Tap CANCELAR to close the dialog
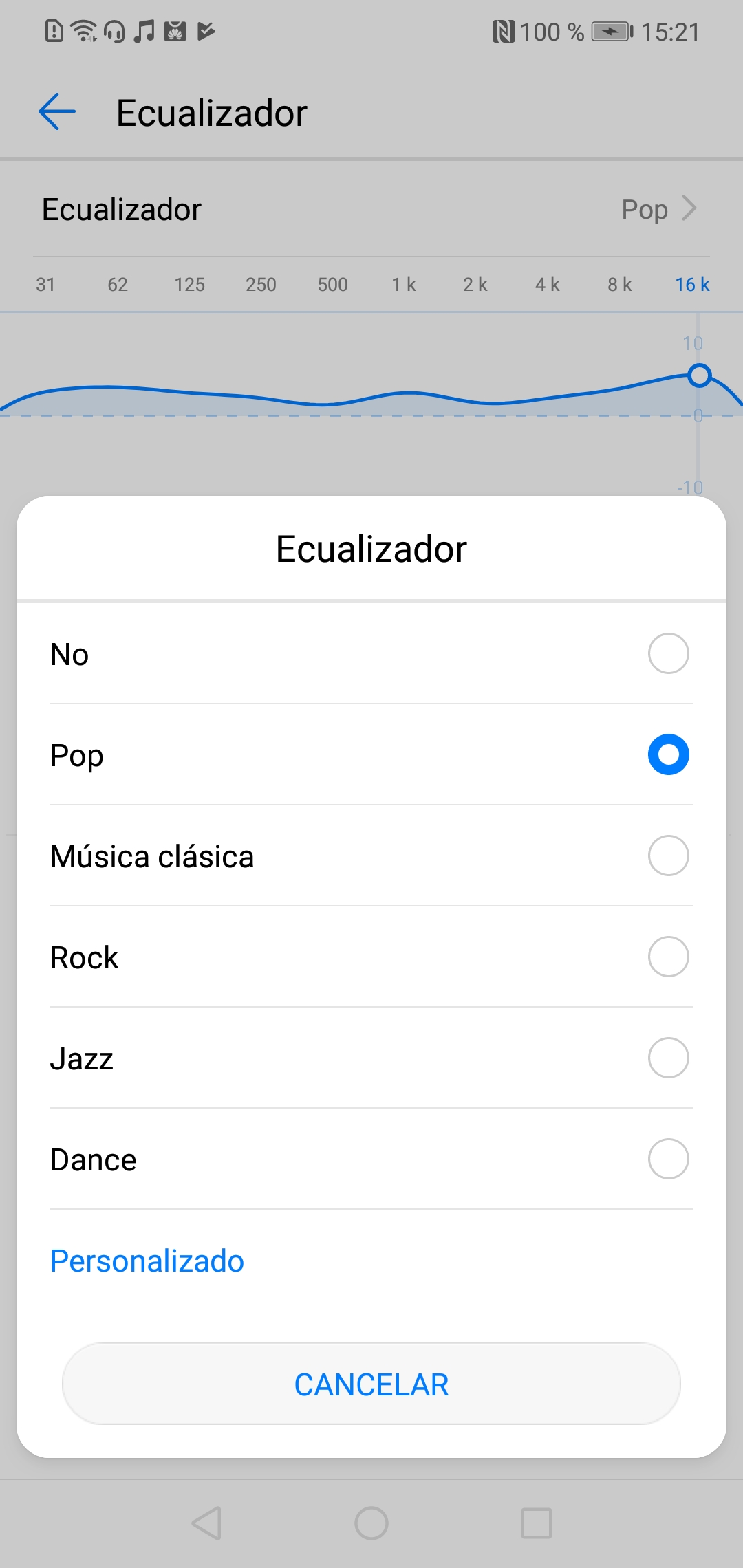This screenshot has width=743, height=1568. [371, 1384]
